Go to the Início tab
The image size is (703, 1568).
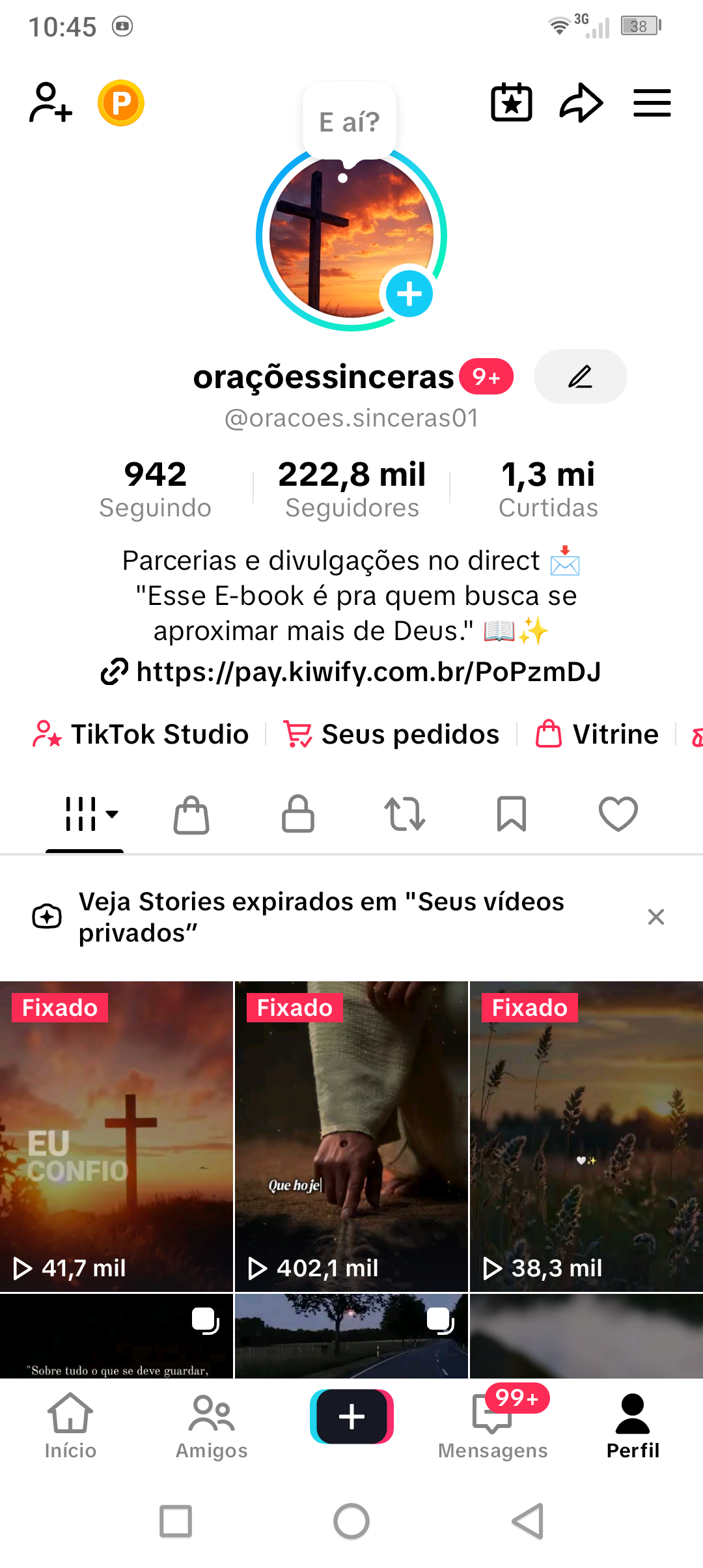(x=70, y=1426)
